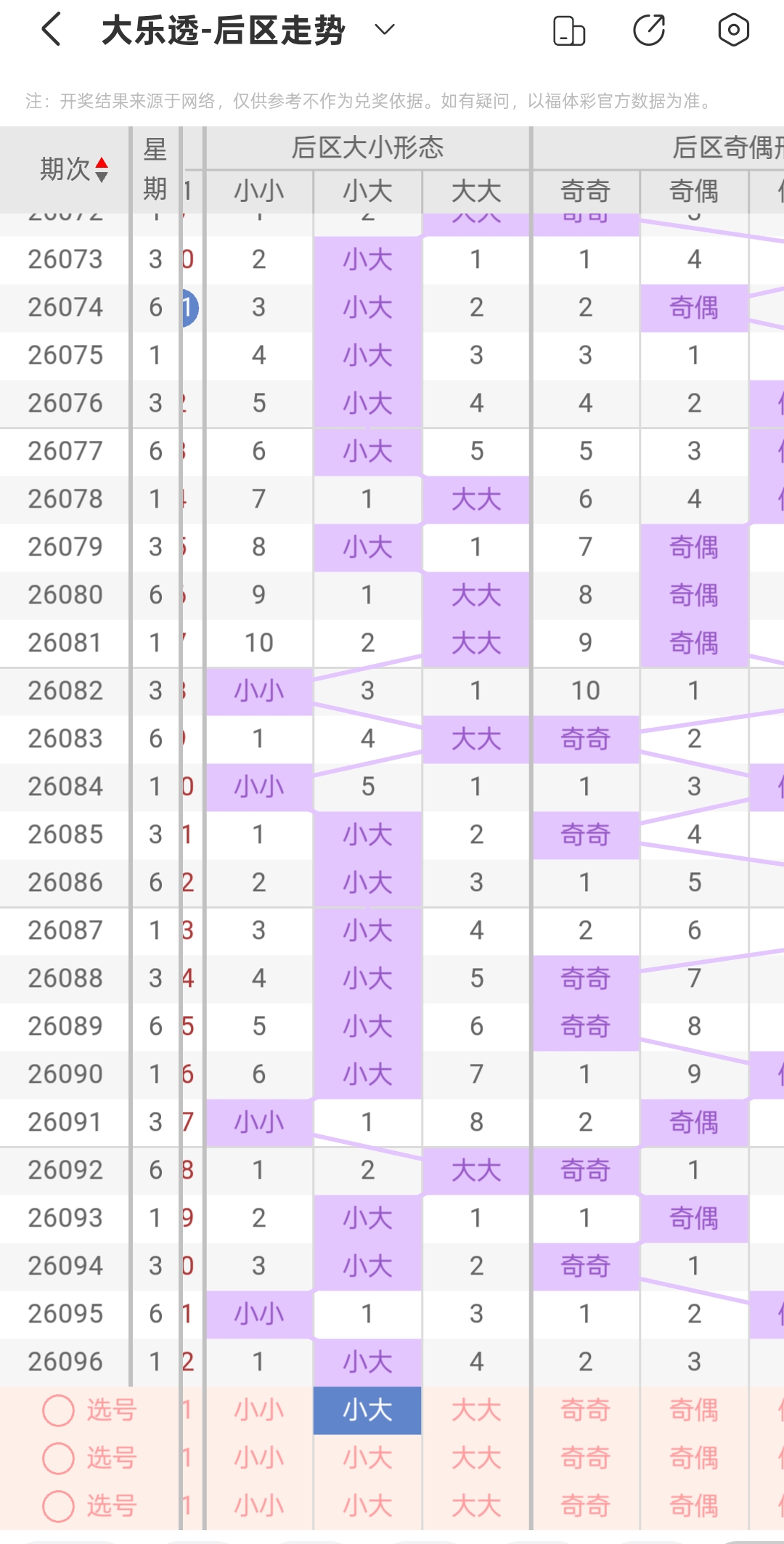784x1544 pixels.
Task: Pick 小小 in the first 选号 row
Action: click(259, 1410)
